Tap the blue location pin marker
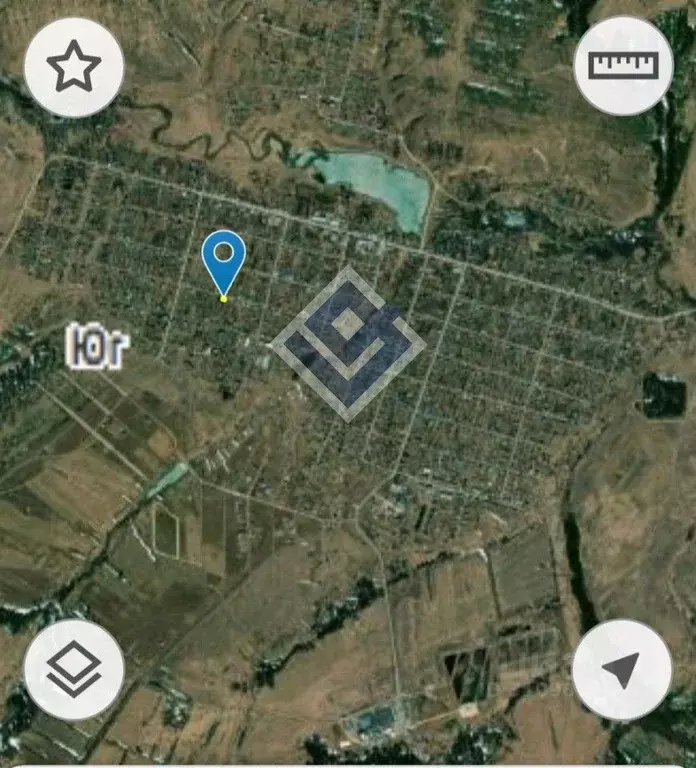 point(223,257)
